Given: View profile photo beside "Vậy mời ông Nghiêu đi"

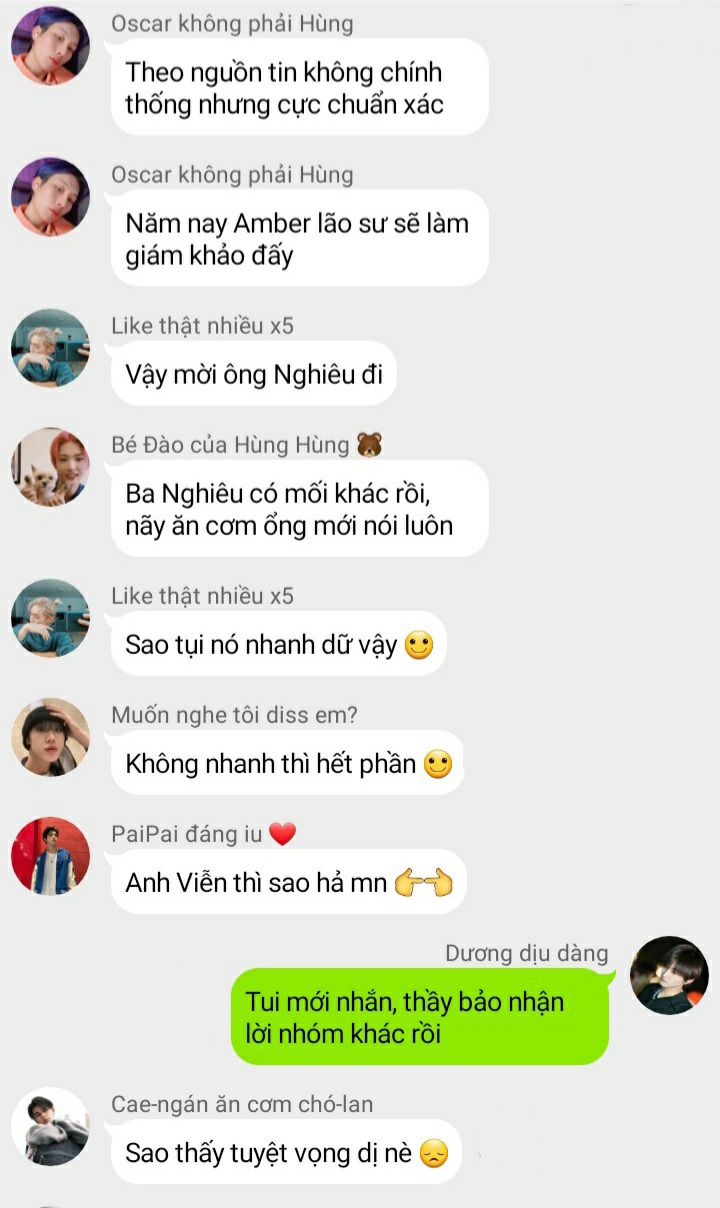Looking at the screenshot, I should click(50, 347).
